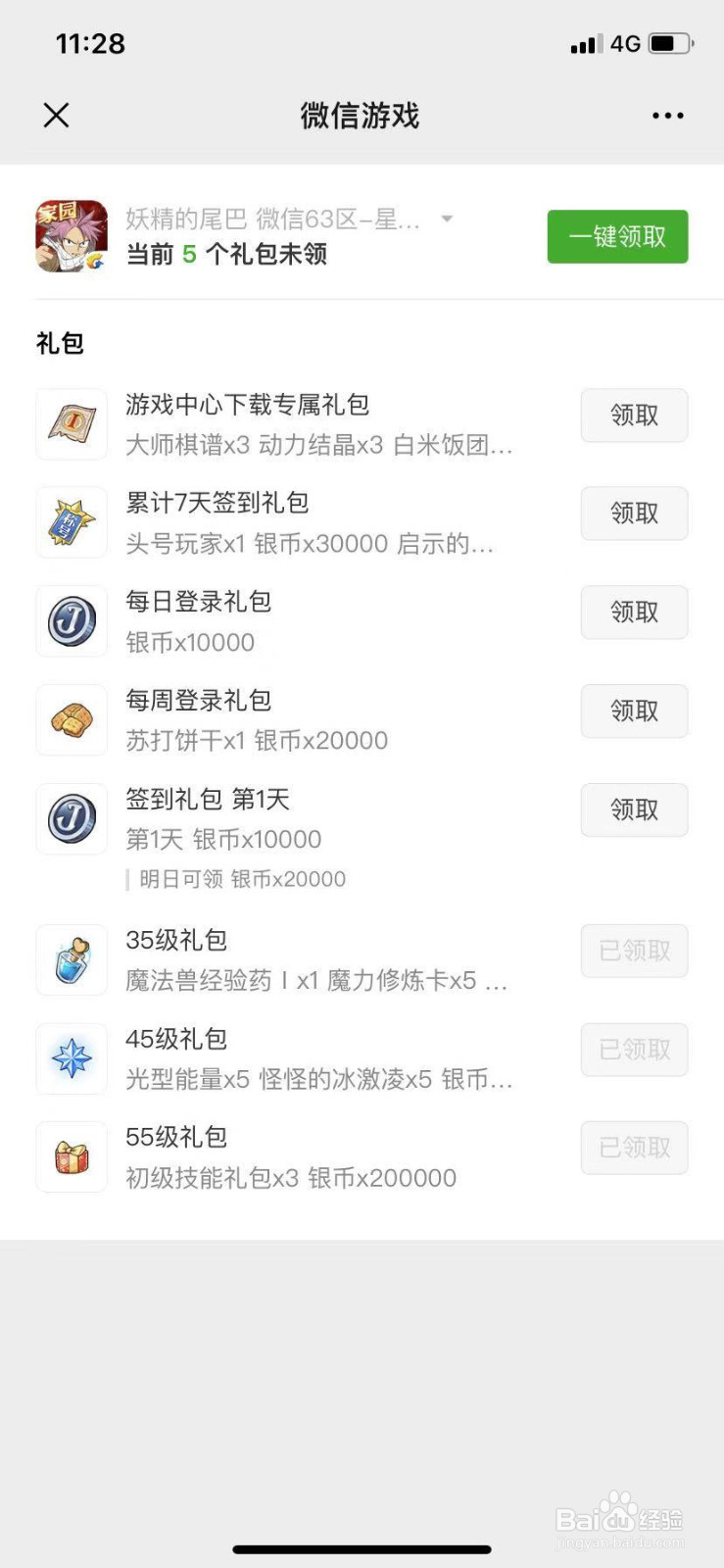Click the 累计7天签到礼包 badge icon
724x1568 pixels.
[x=71, y=522]
